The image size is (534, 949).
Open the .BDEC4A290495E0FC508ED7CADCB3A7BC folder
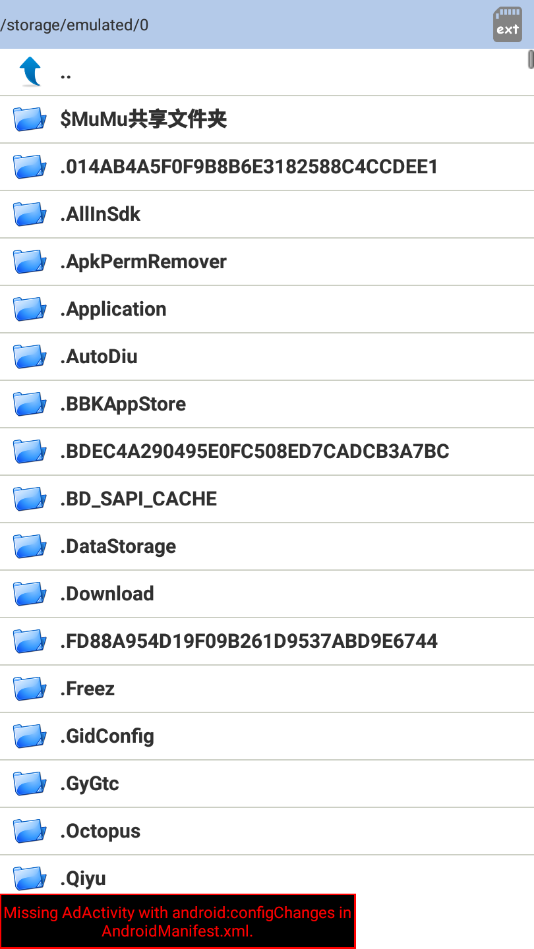point(267,451)
